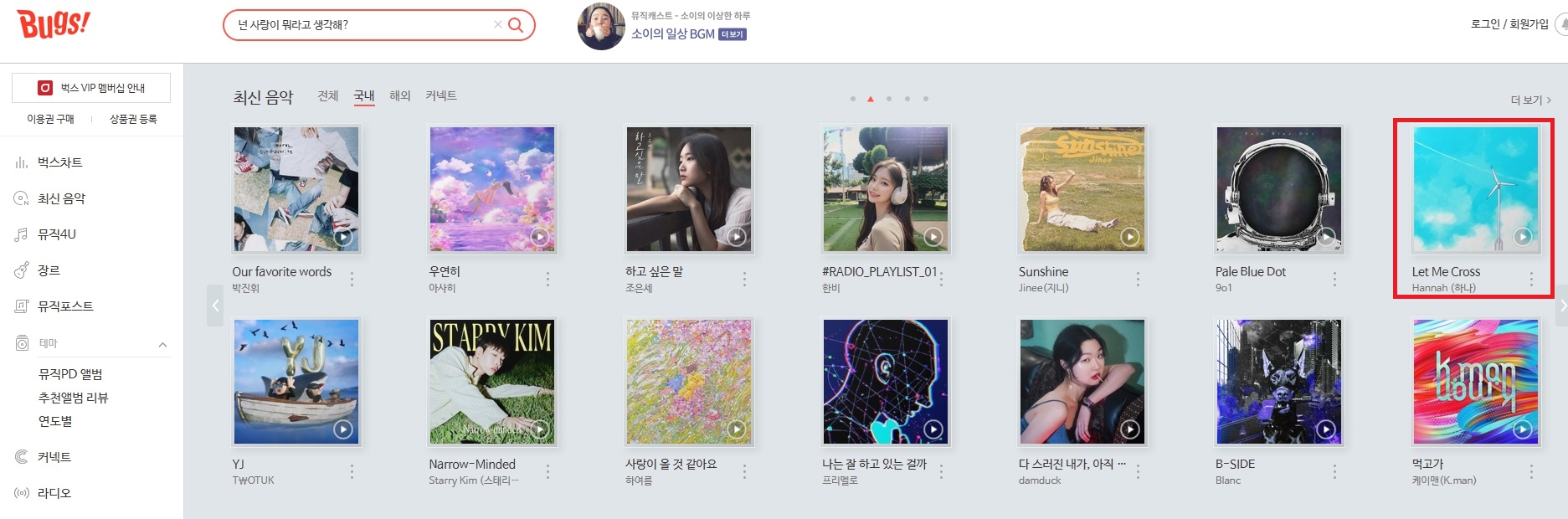Open 장르 menu item
This screenshot has height=519, width=1568.
coord(49,270)
